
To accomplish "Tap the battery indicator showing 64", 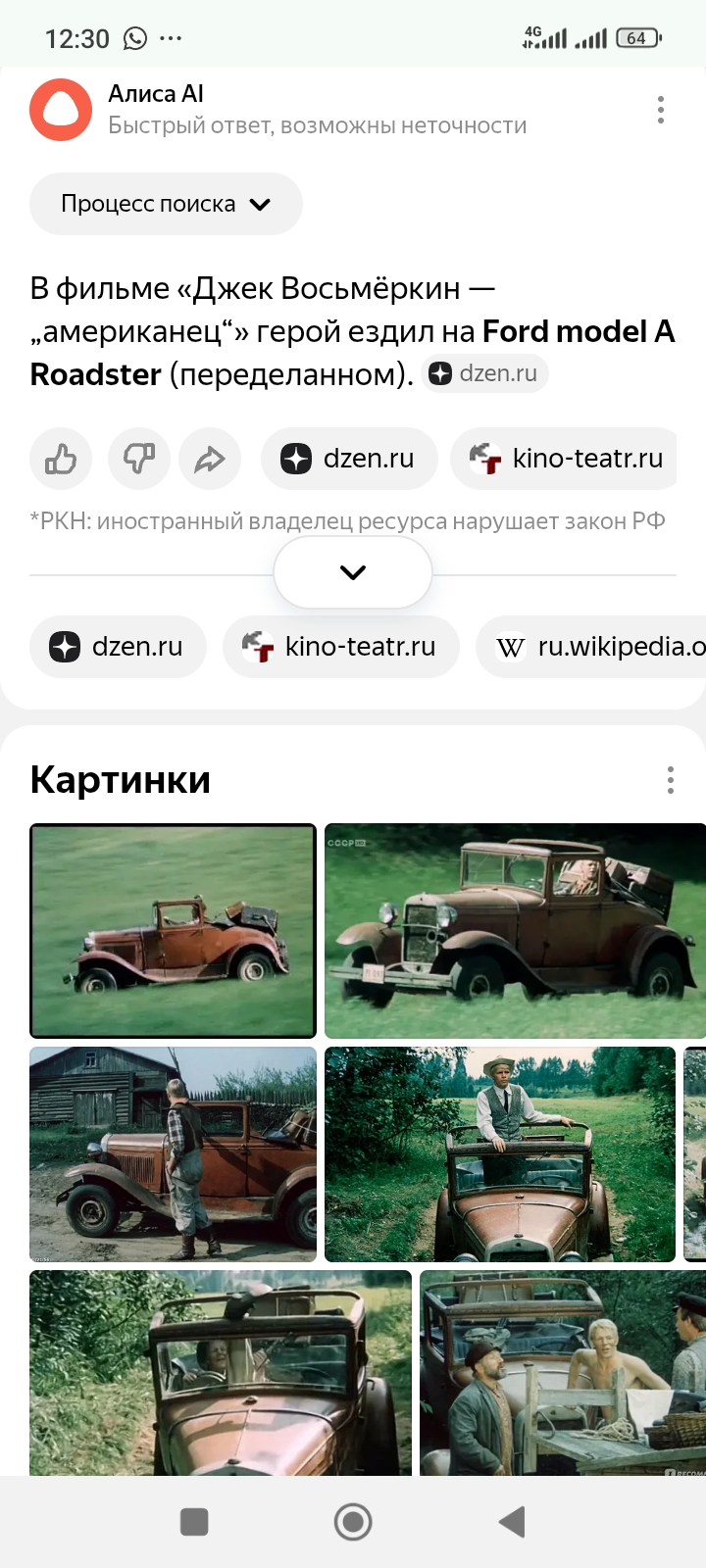I will pos(635,37).
